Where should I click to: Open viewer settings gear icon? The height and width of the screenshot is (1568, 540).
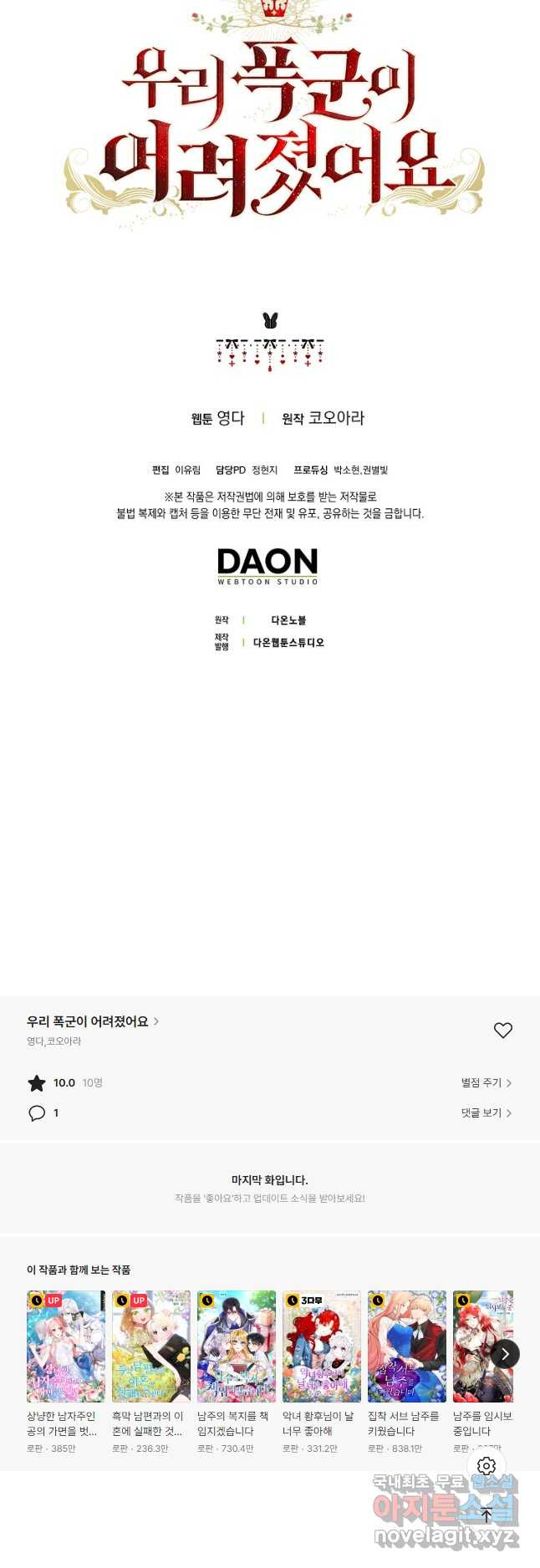pos(487,1466)
